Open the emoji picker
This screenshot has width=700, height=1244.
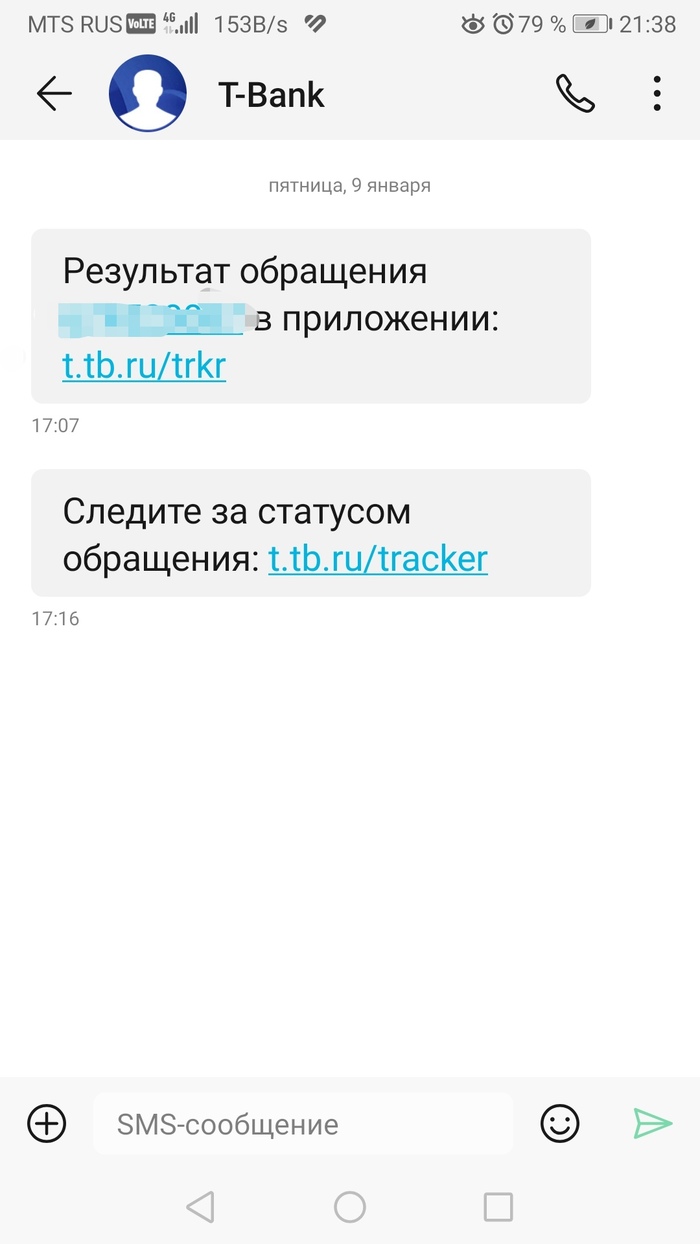(x=560, y=1123)
